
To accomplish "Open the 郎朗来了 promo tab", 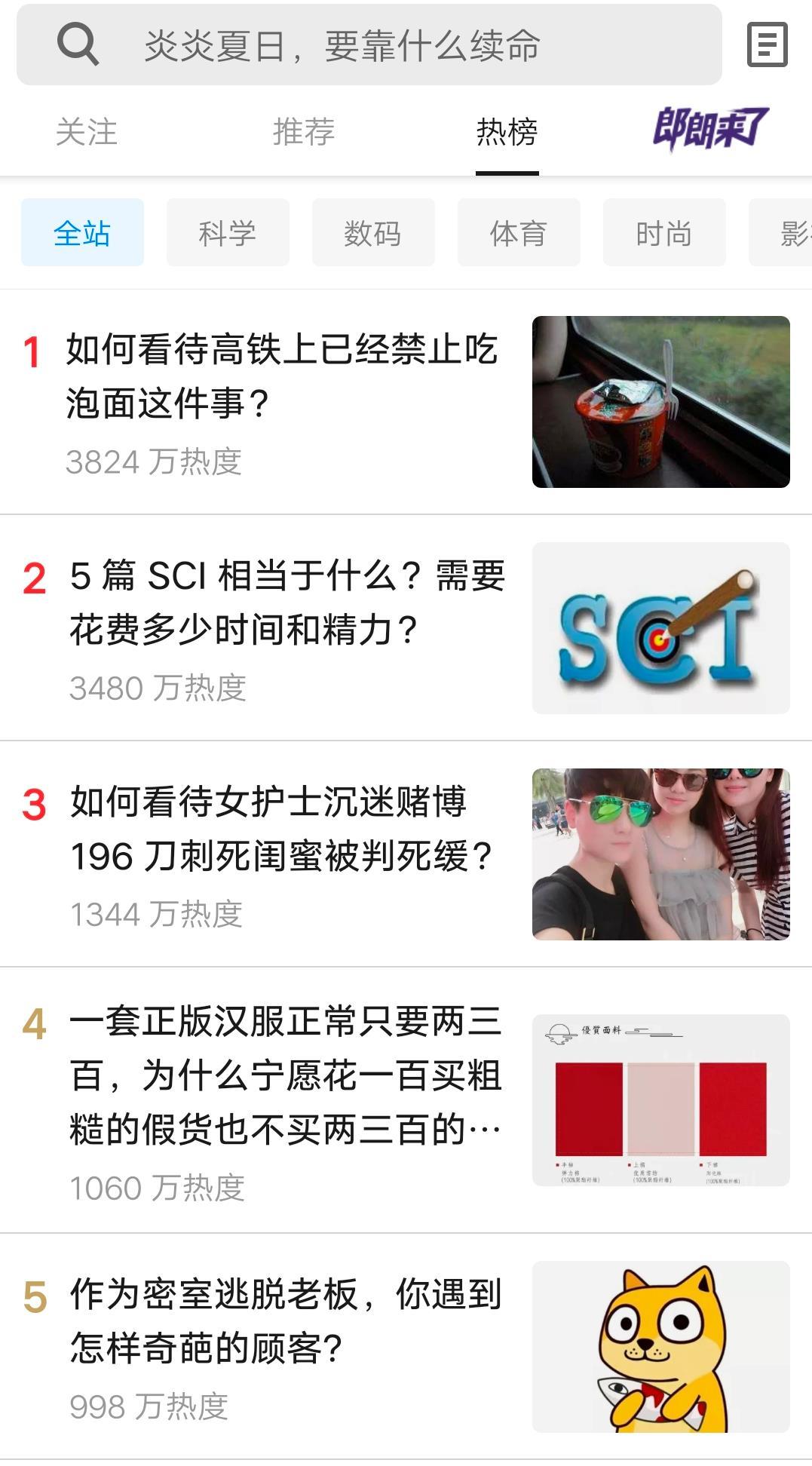I will pos(709,130).
